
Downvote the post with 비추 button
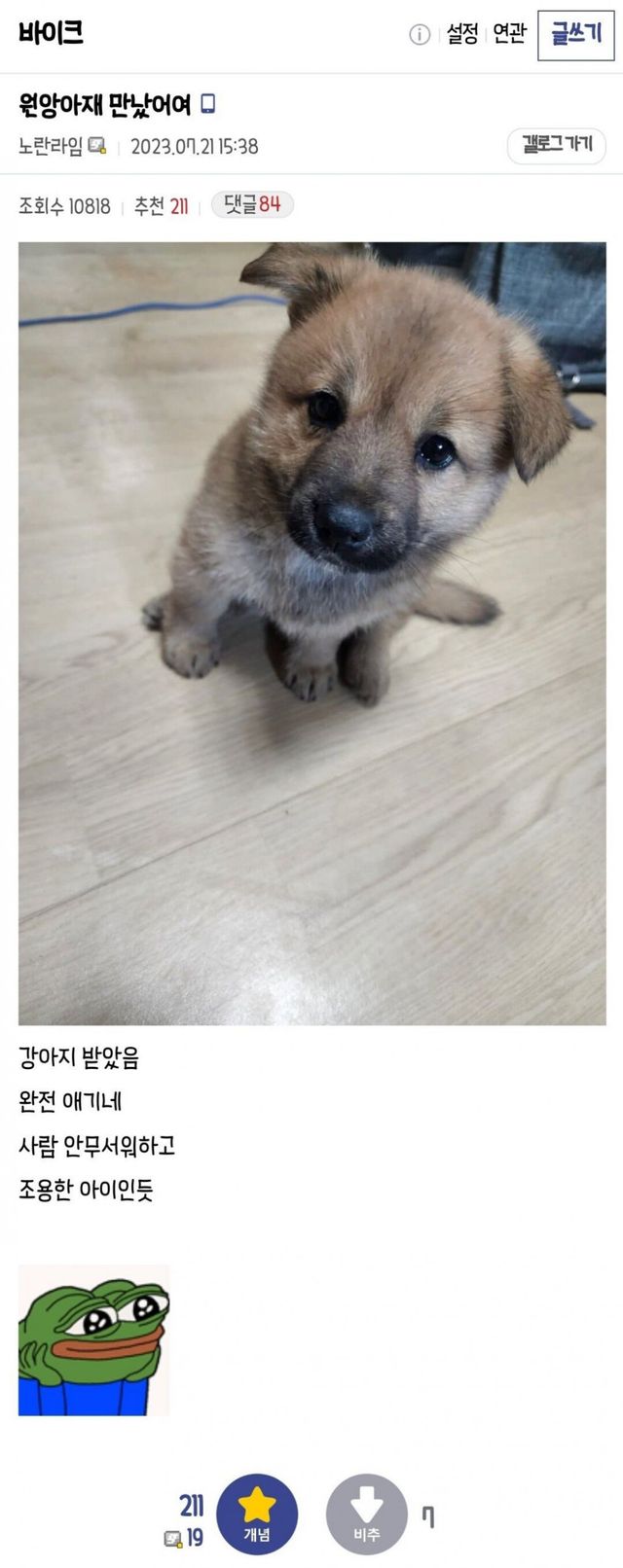pyautogui.click(x=367, y=1514)
